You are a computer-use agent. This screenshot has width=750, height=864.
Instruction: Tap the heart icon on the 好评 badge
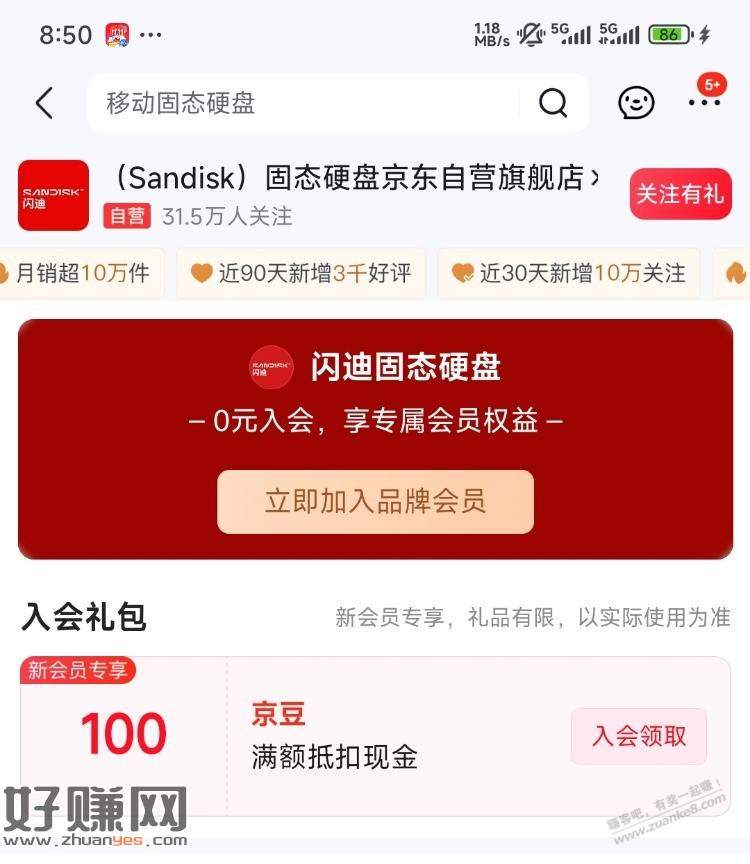coord(198,272)
